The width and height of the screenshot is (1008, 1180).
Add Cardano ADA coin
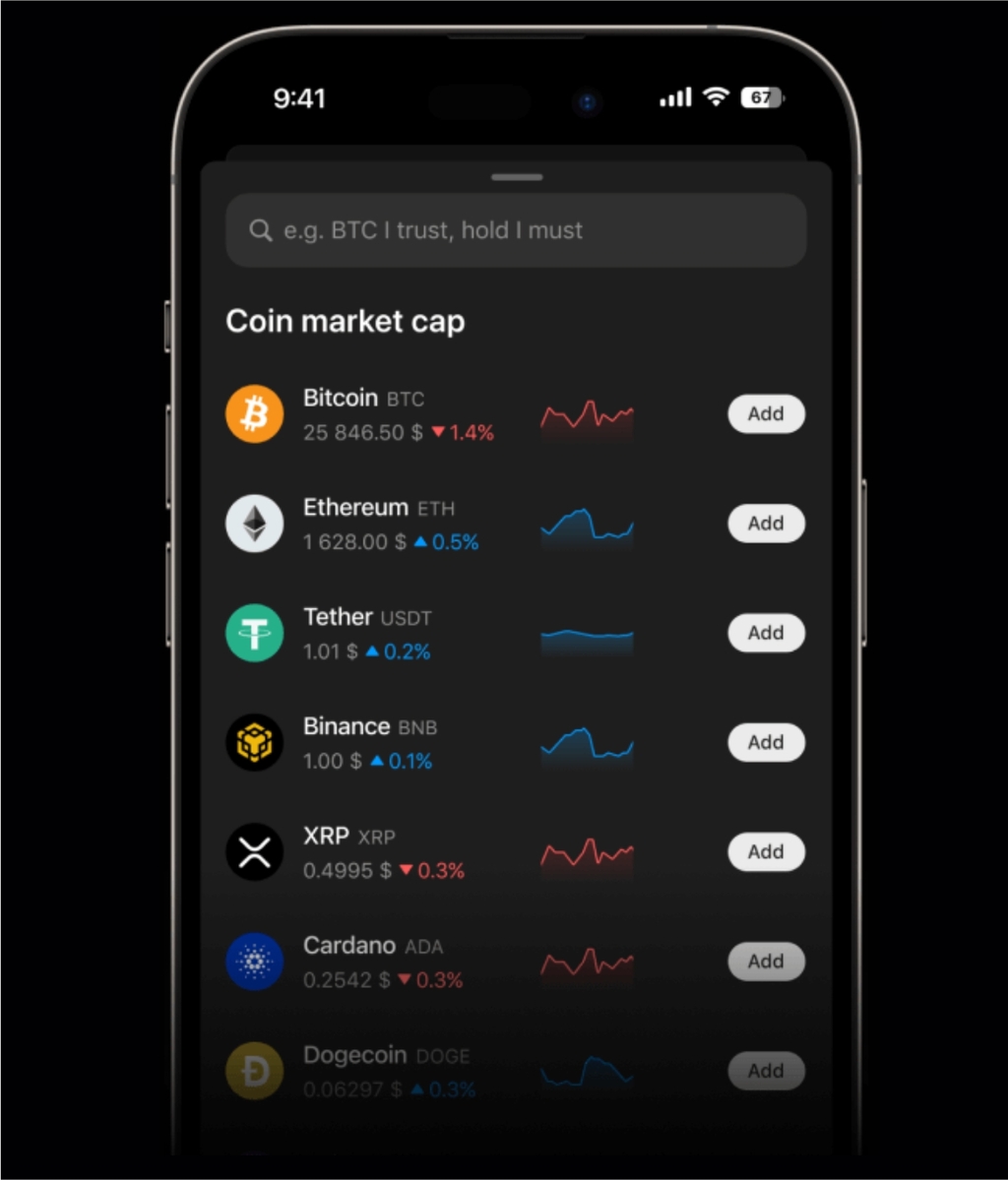pyautogui.click(x=766, y=962)
